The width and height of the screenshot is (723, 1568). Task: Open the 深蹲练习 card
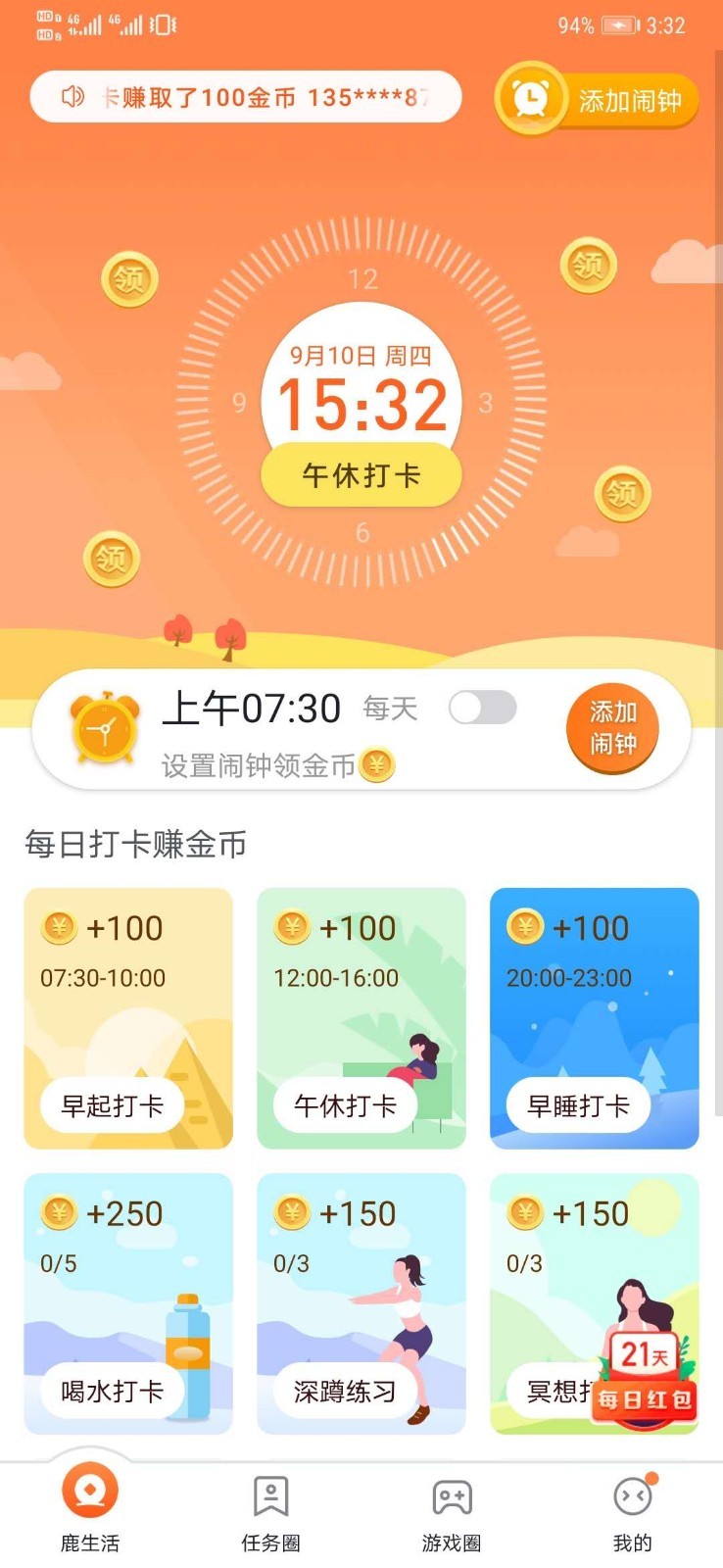click(x=361, y=1303)
